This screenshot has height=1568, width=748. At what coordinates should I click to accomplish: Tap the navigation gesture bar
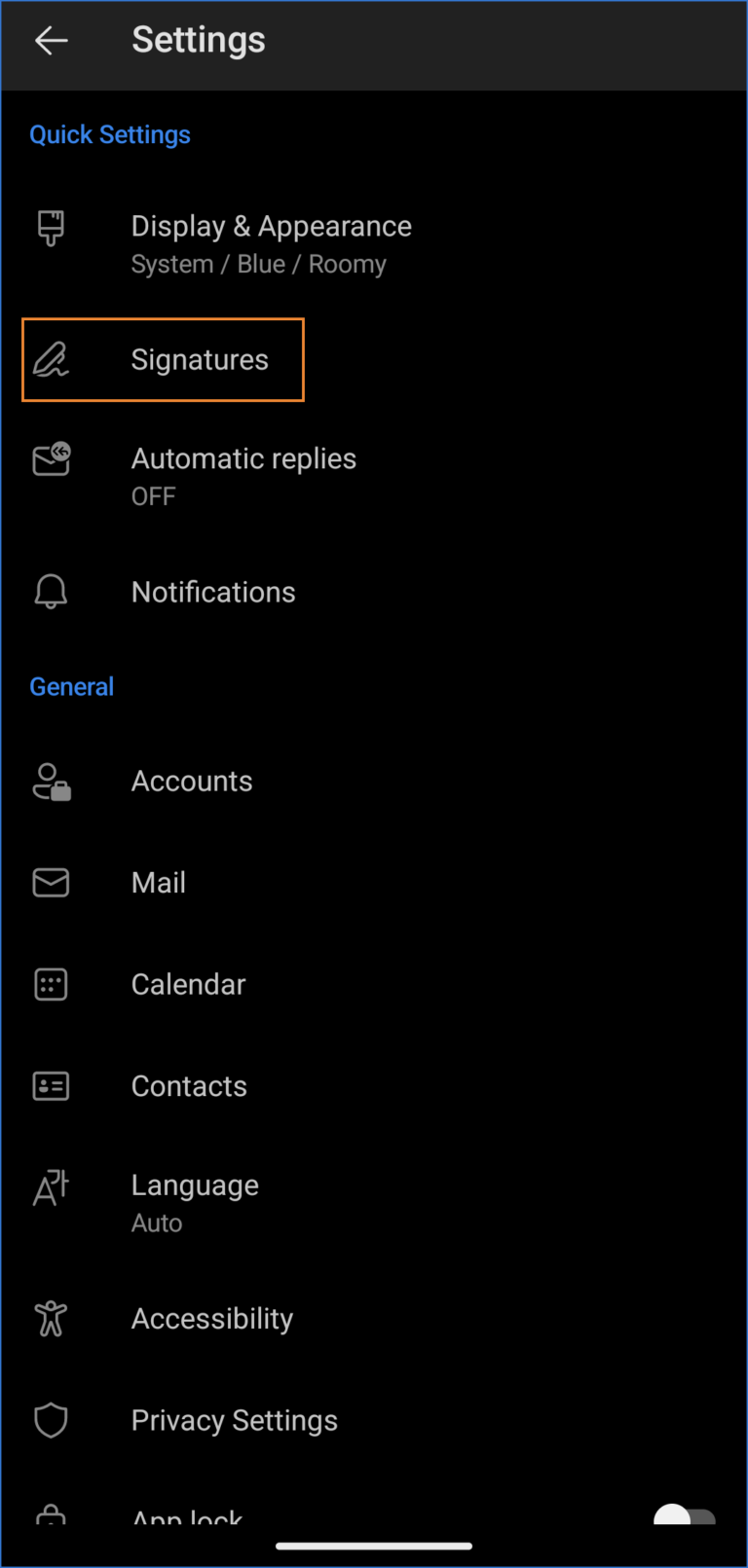pos(374,1545)
